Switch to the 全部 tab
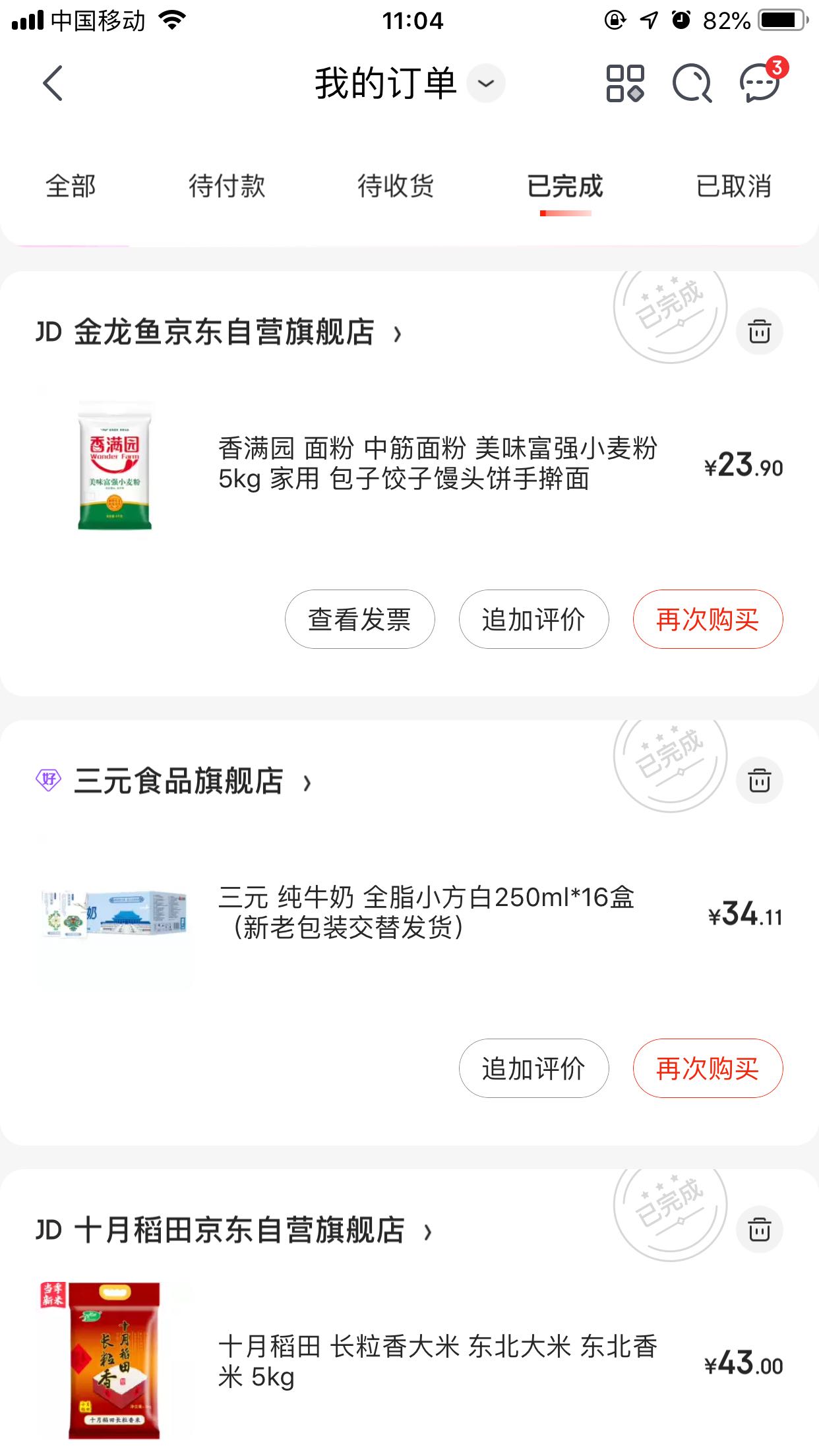 [71, 187]
